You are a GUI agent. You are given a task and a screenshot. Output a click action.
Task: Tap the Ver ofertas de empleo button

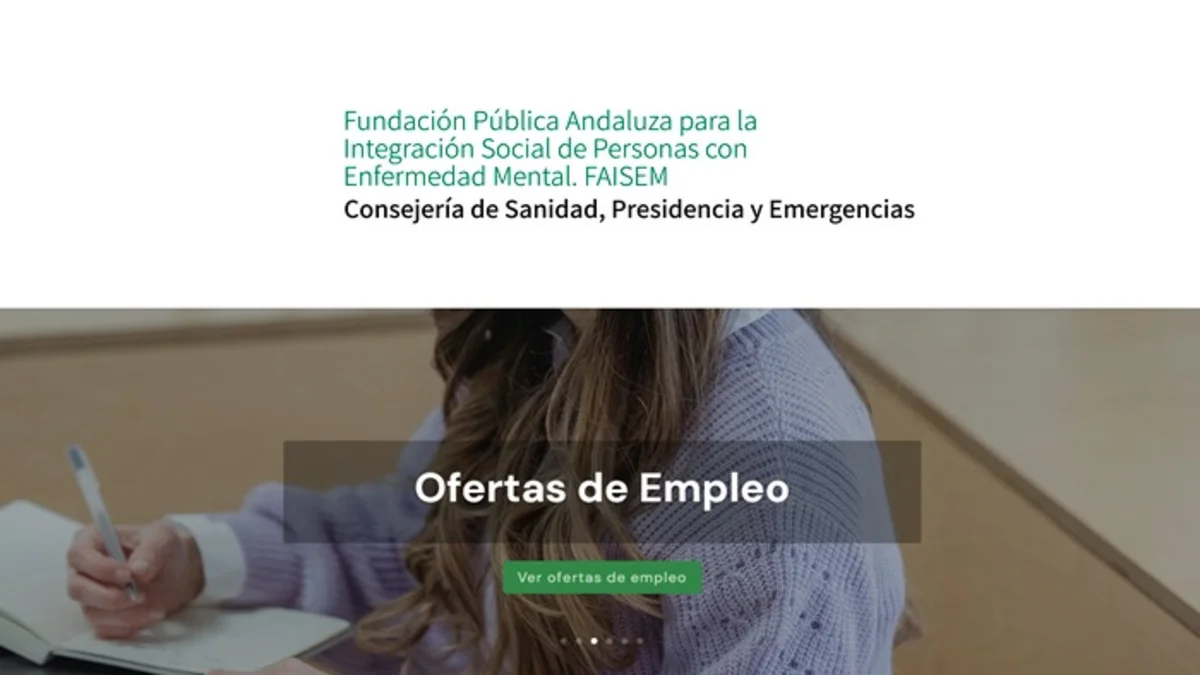coord(602,578)
